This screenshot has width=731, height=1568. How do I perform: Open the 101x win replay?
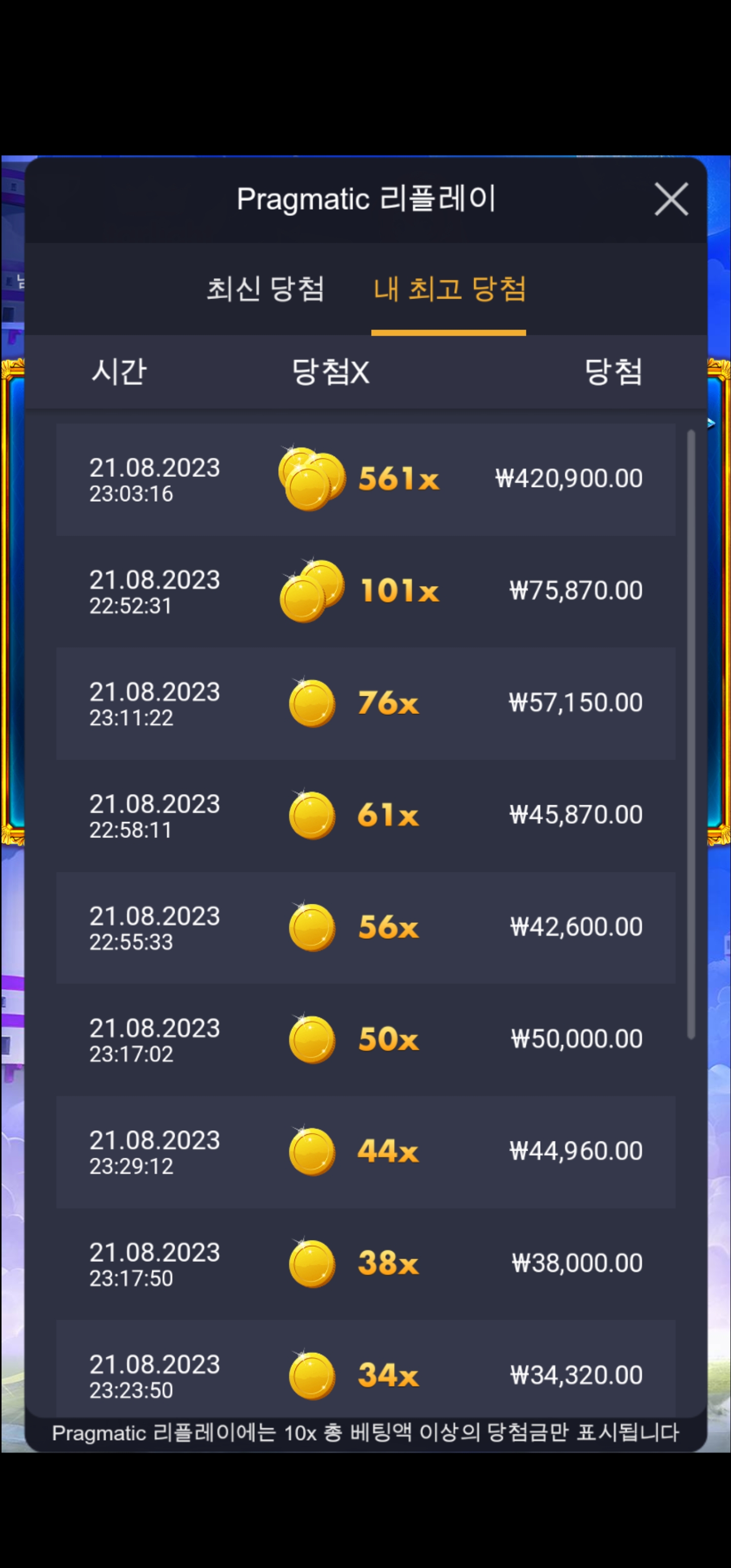(x=366, y=592)
